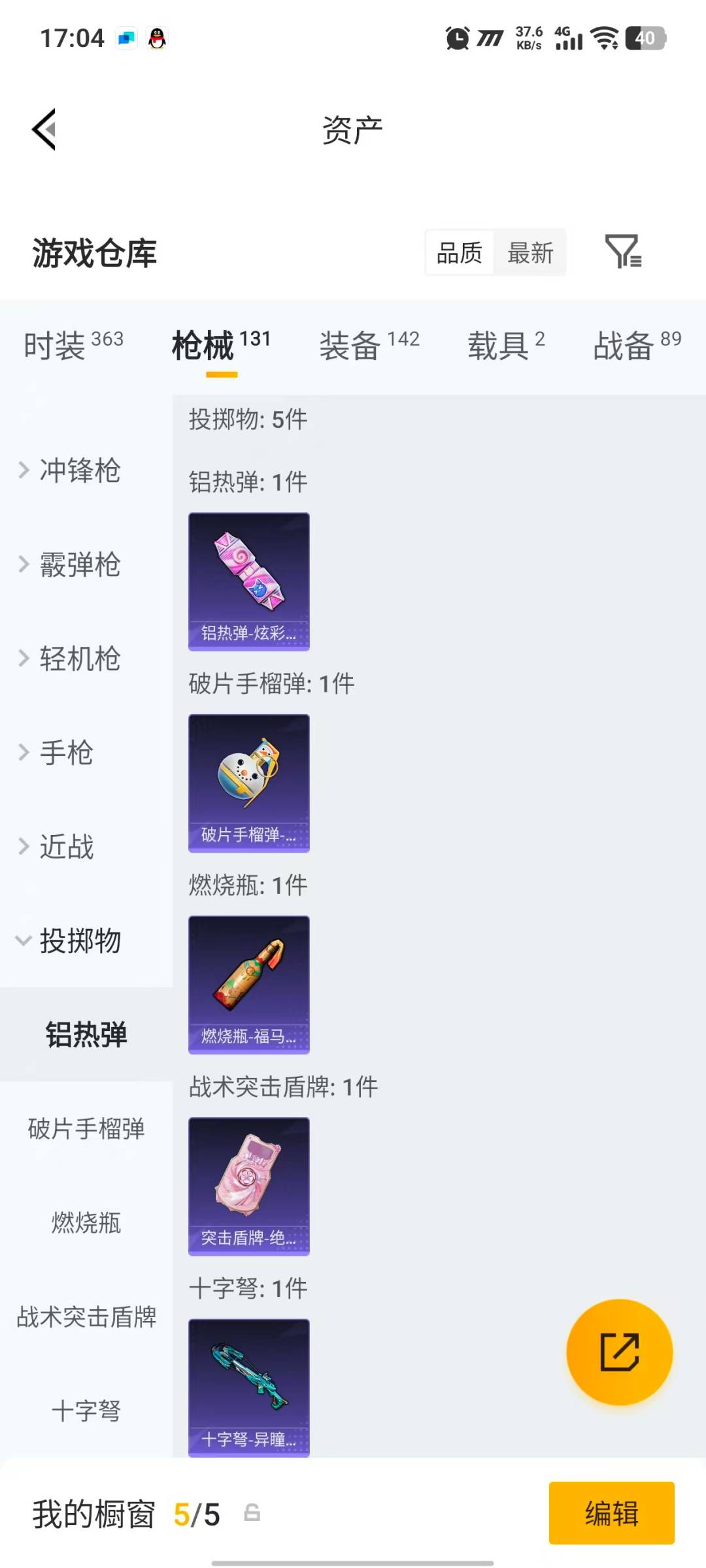The image size is (706, 1568).
Task: Collapse the 投掷物 category
Action: 82,941
